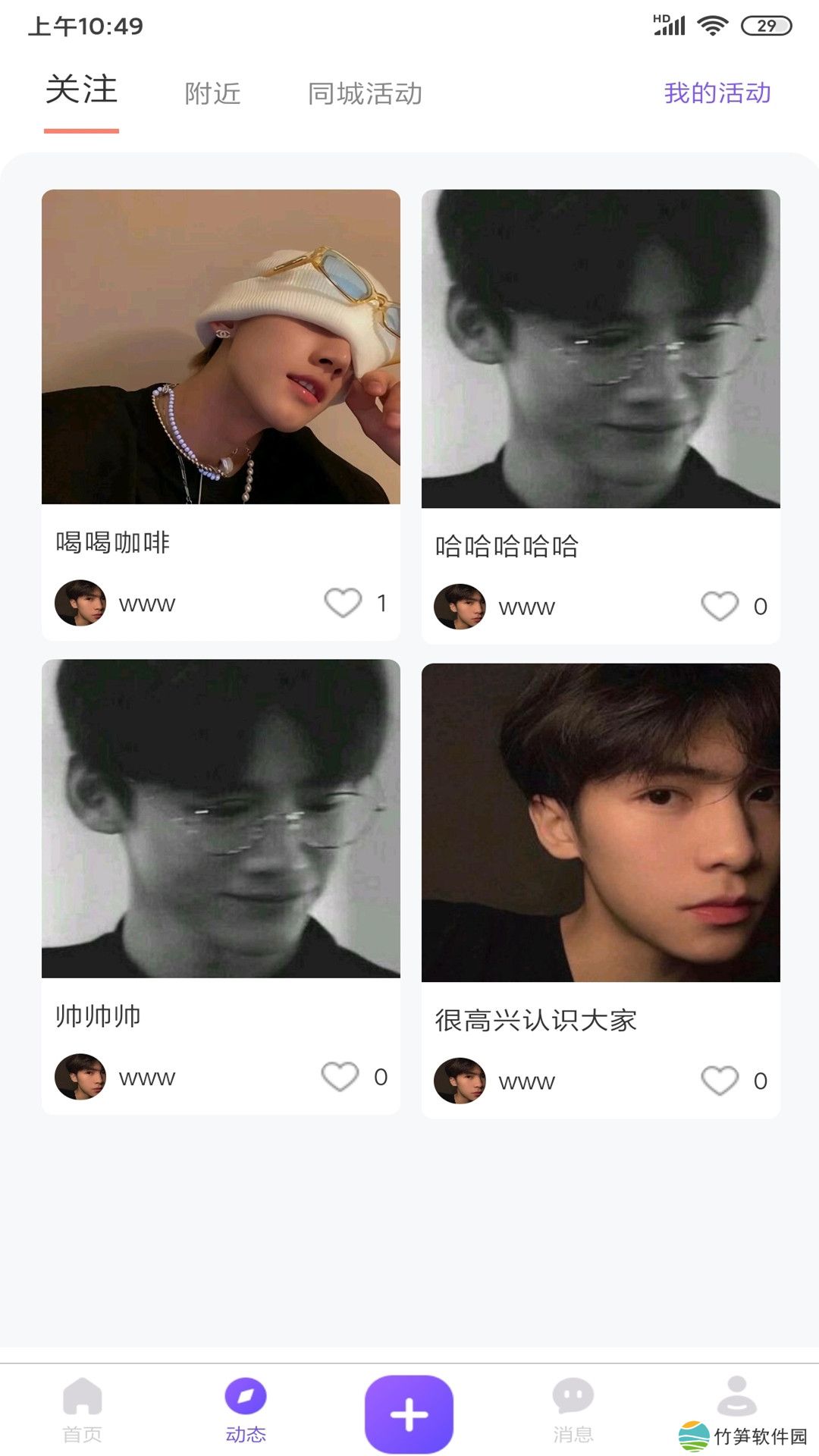
Task: Like the 哈哈哈哈哈 post
Action: point(719,607)
